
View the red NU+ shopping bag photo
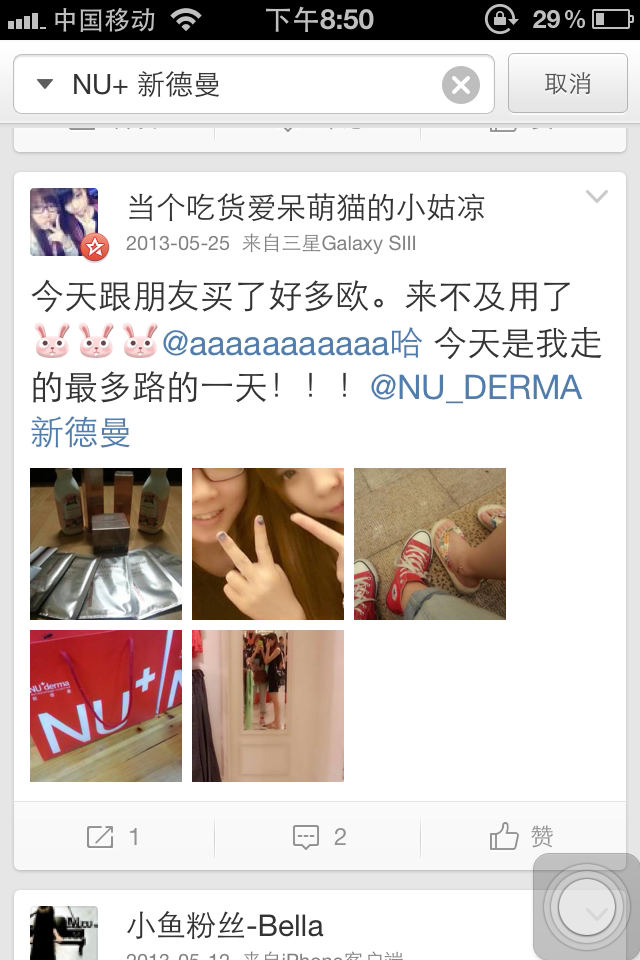(x=106, y=706)
